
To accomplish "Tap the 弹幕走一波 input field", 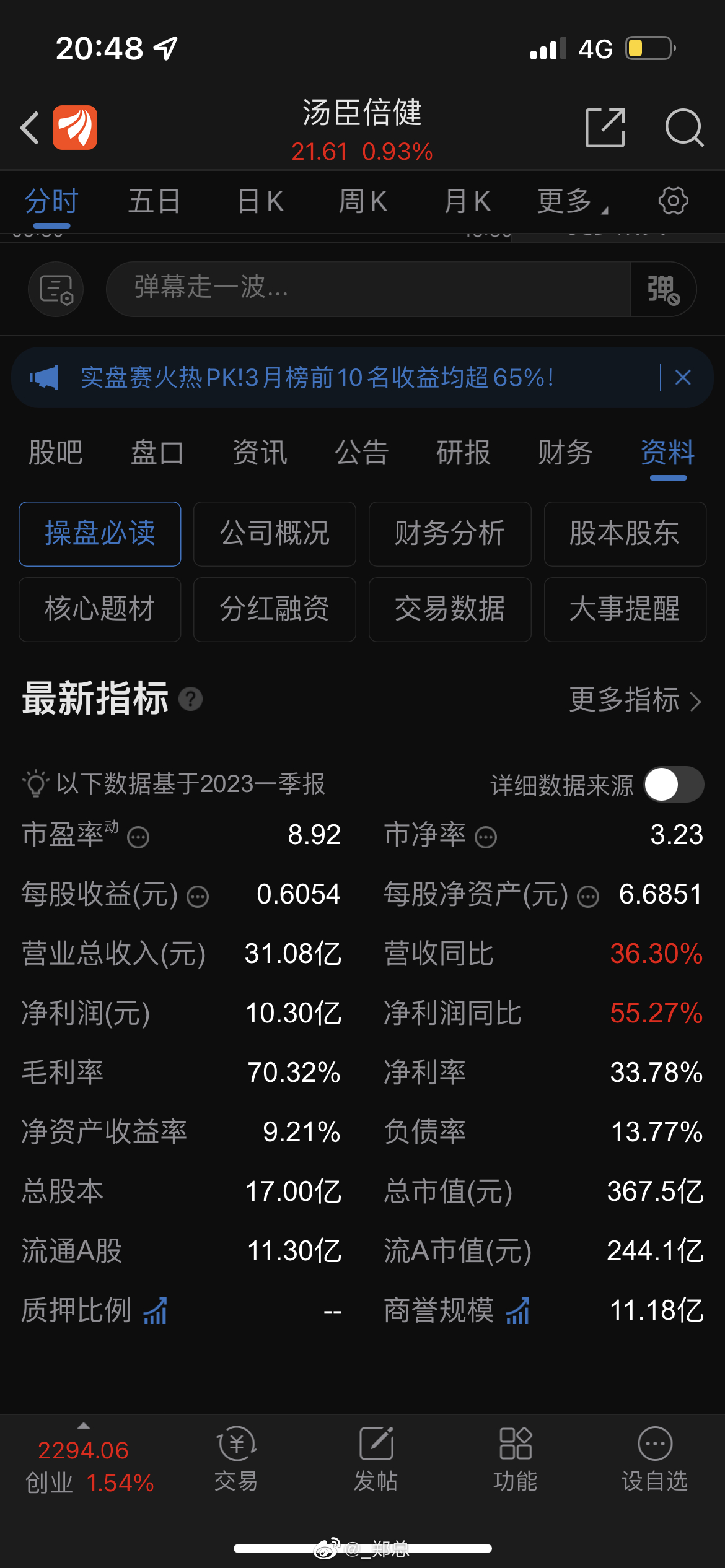I will pos(369,289).
